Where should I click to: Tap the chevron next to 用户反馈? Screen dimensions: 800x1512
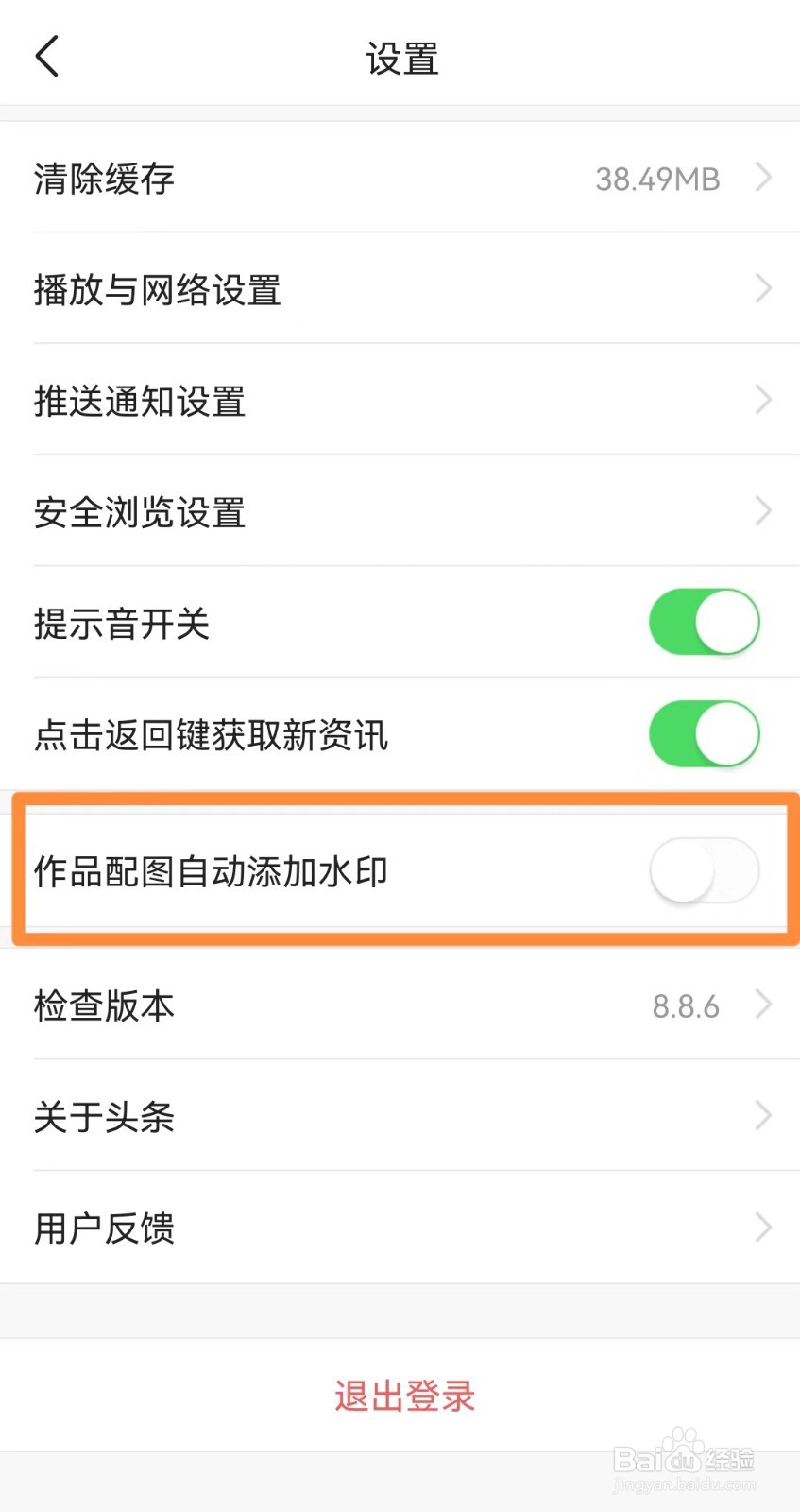[763, 1228]
